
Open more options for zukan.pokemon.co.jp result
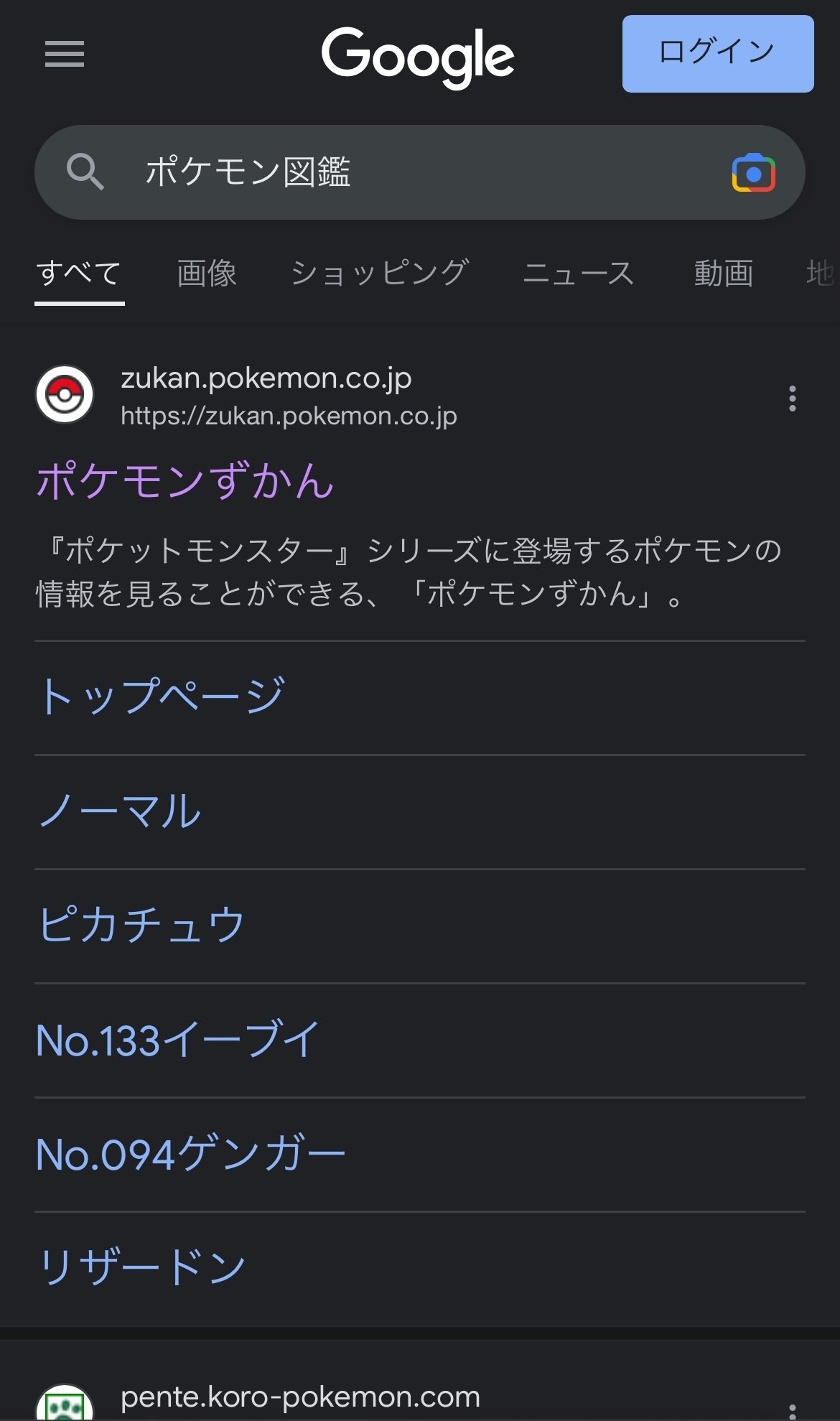click(x=793, y=399)
